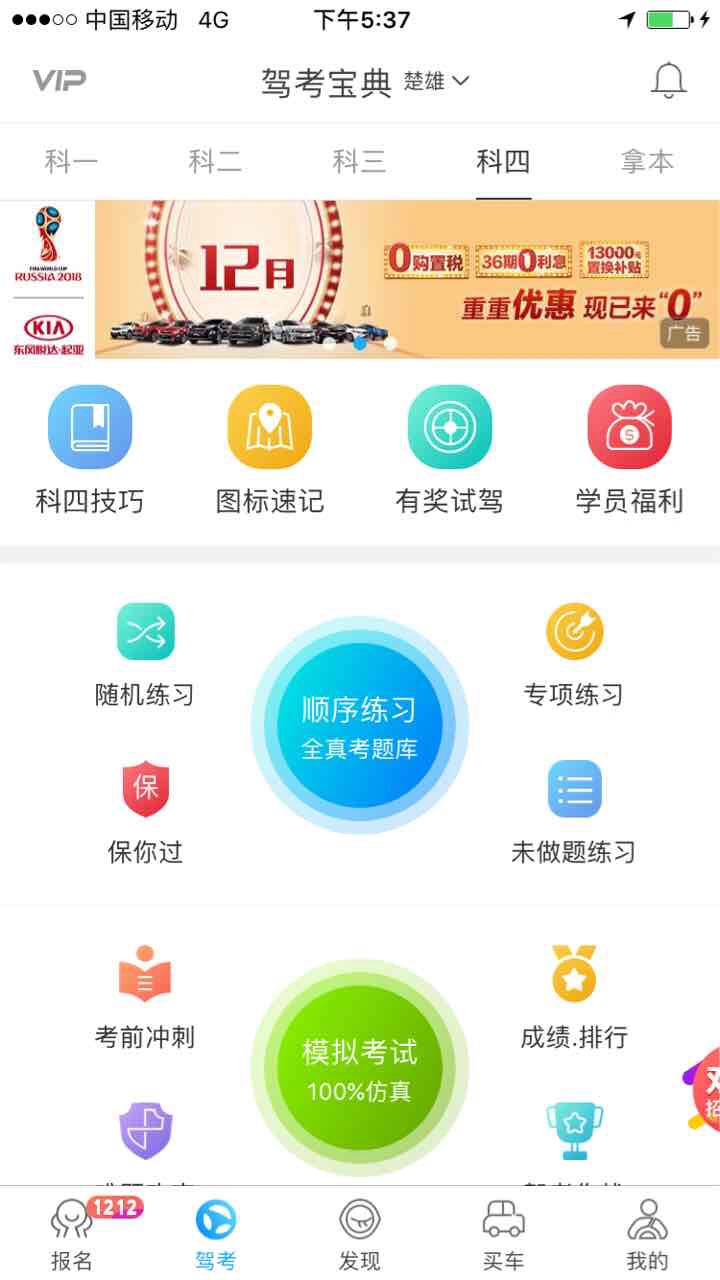This screenshot has height=1280, width=720.
Task: Go to the 拿本 tab
Action: (647, 161)
